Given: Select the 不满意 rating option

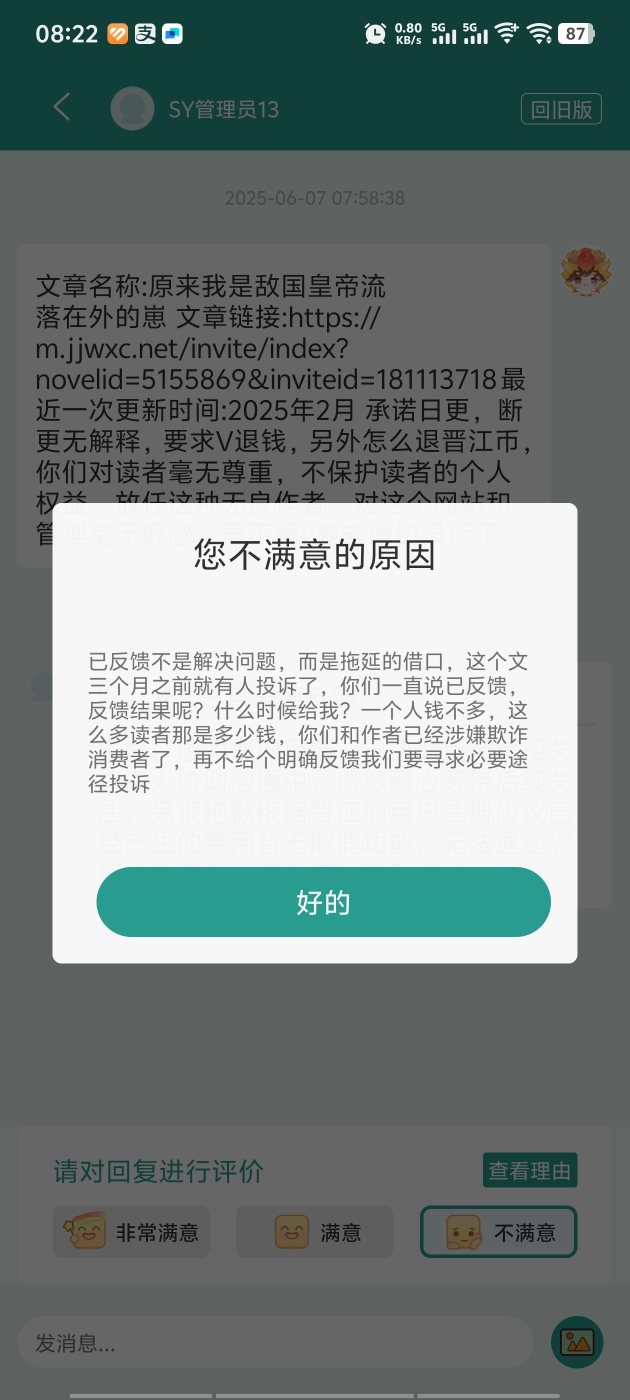Looking at the screenshot, I should click(x=498, y=1232).
